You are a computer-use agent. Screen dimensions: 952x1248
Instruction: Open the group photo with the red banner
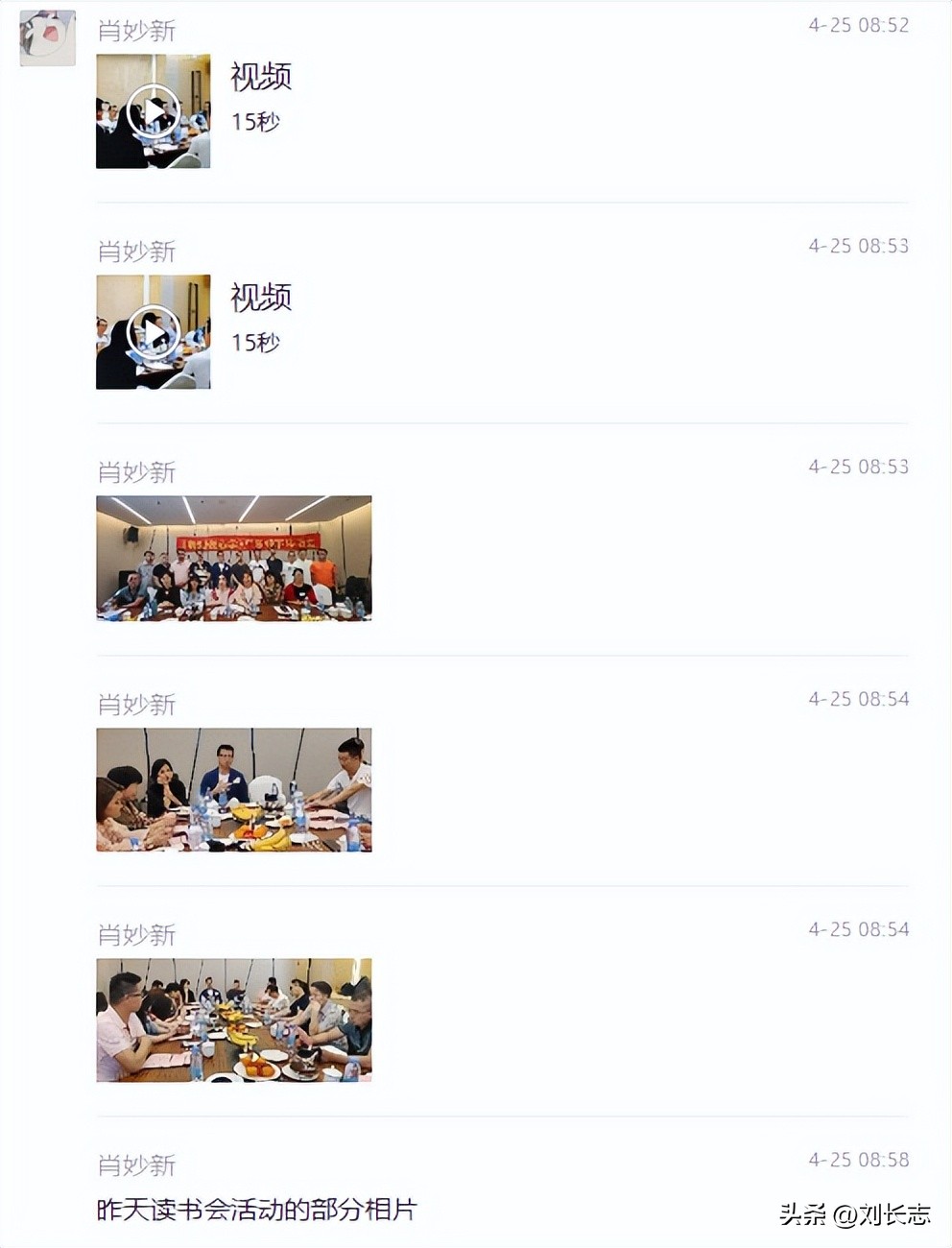pyautogui.click(x=233, y=558)
